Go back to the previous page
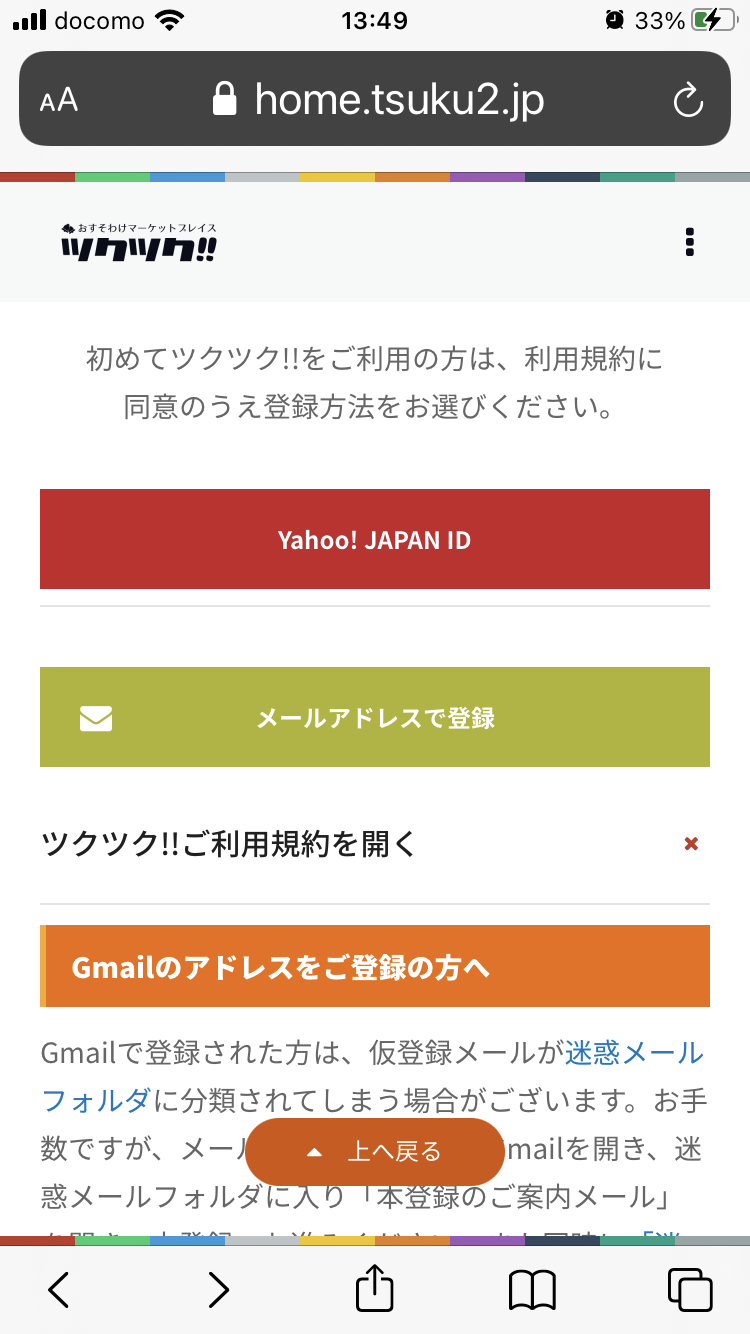The height and width of the screenshot is (1334, 750). click(x=60, y=1289)
